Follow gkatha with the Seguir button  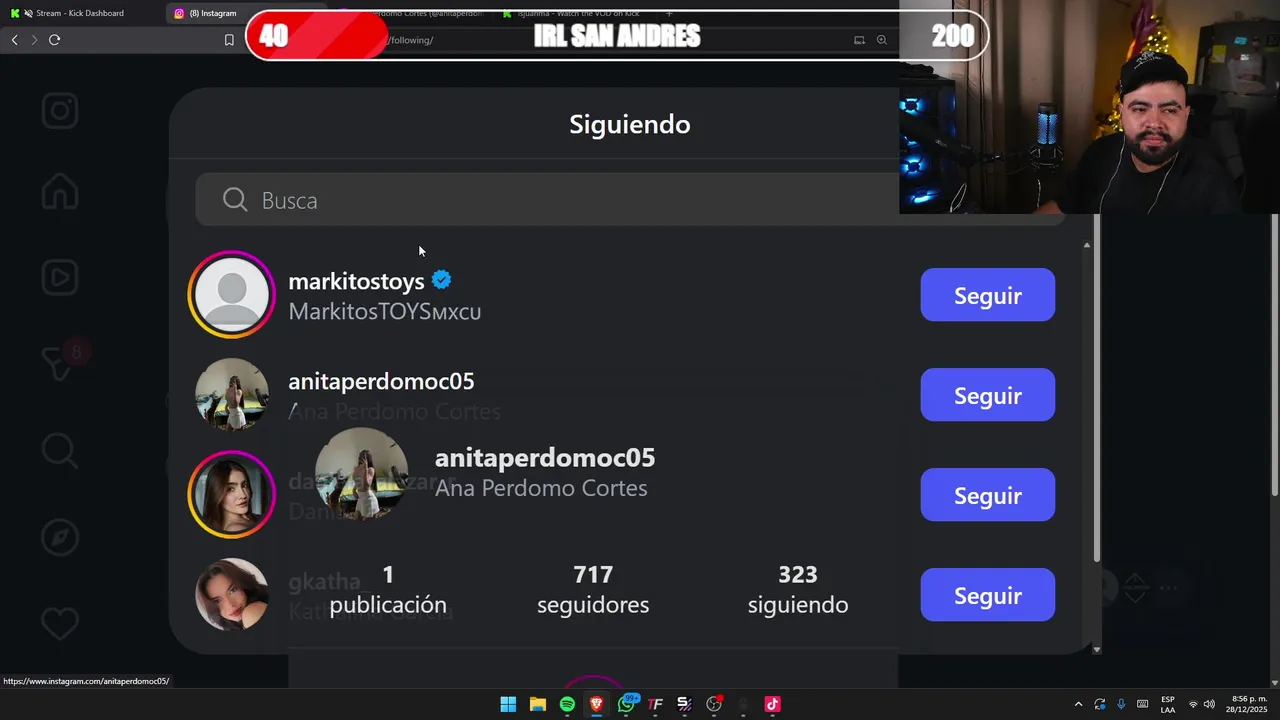(987, 595)
